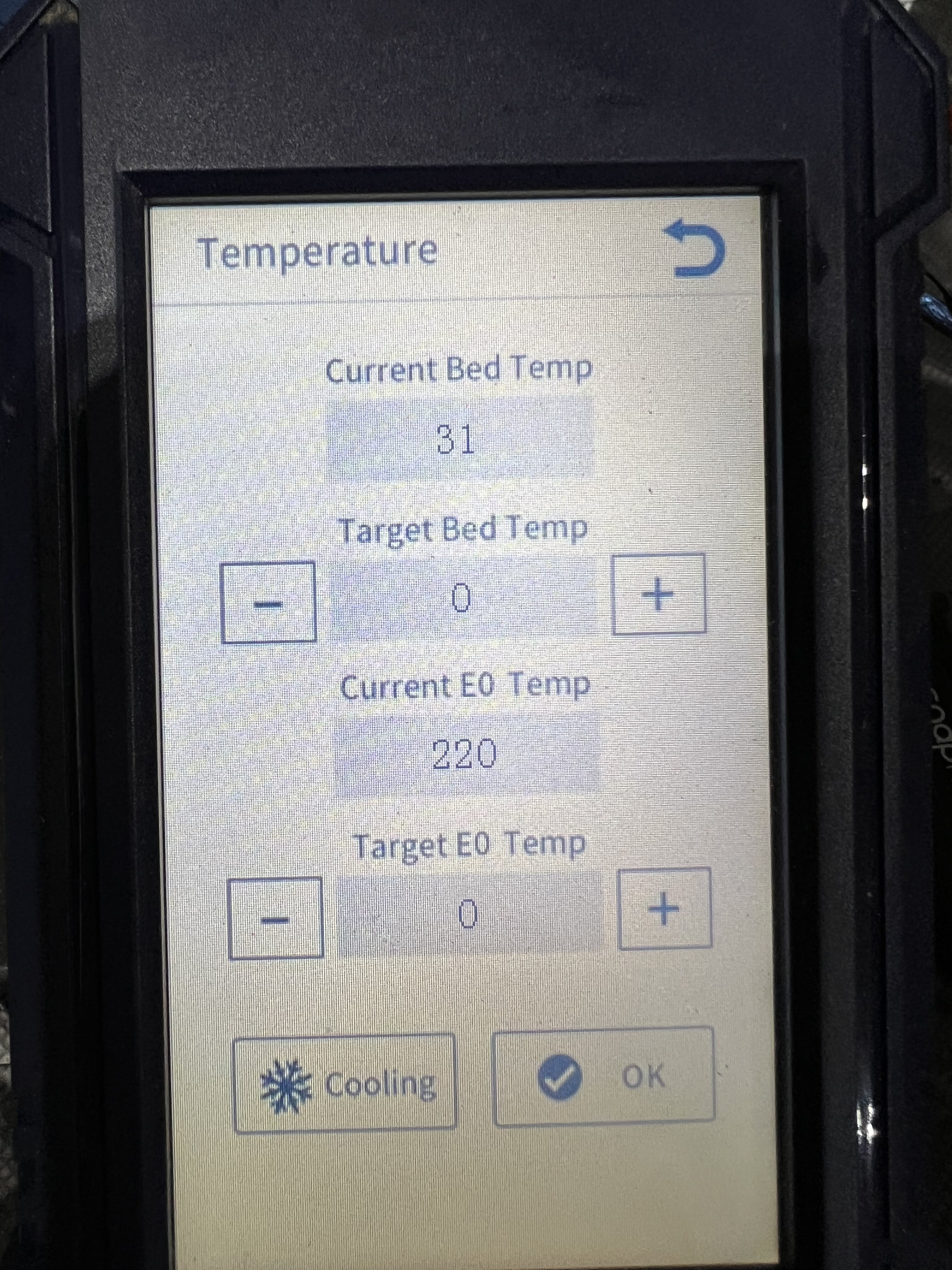This screenshot has height=1270, width=952.
Task: Increase the Target E0 Temp
Action: point(665,909)
